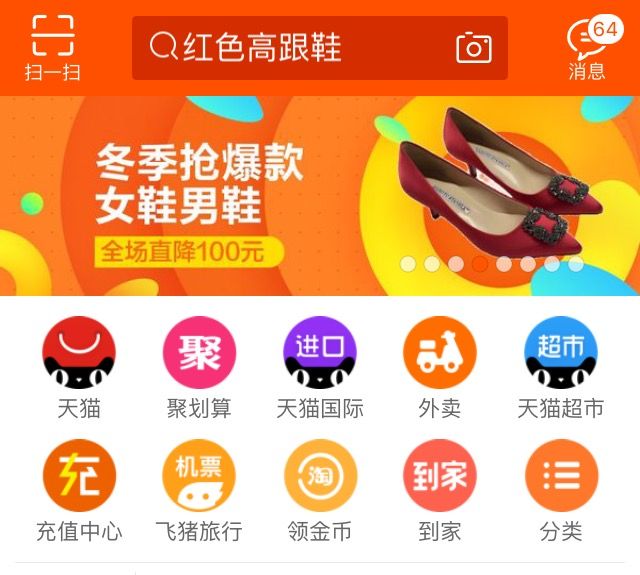Open 充值中心 recharge center
Viewport: 640px width, 575px height.
point(79,490)
